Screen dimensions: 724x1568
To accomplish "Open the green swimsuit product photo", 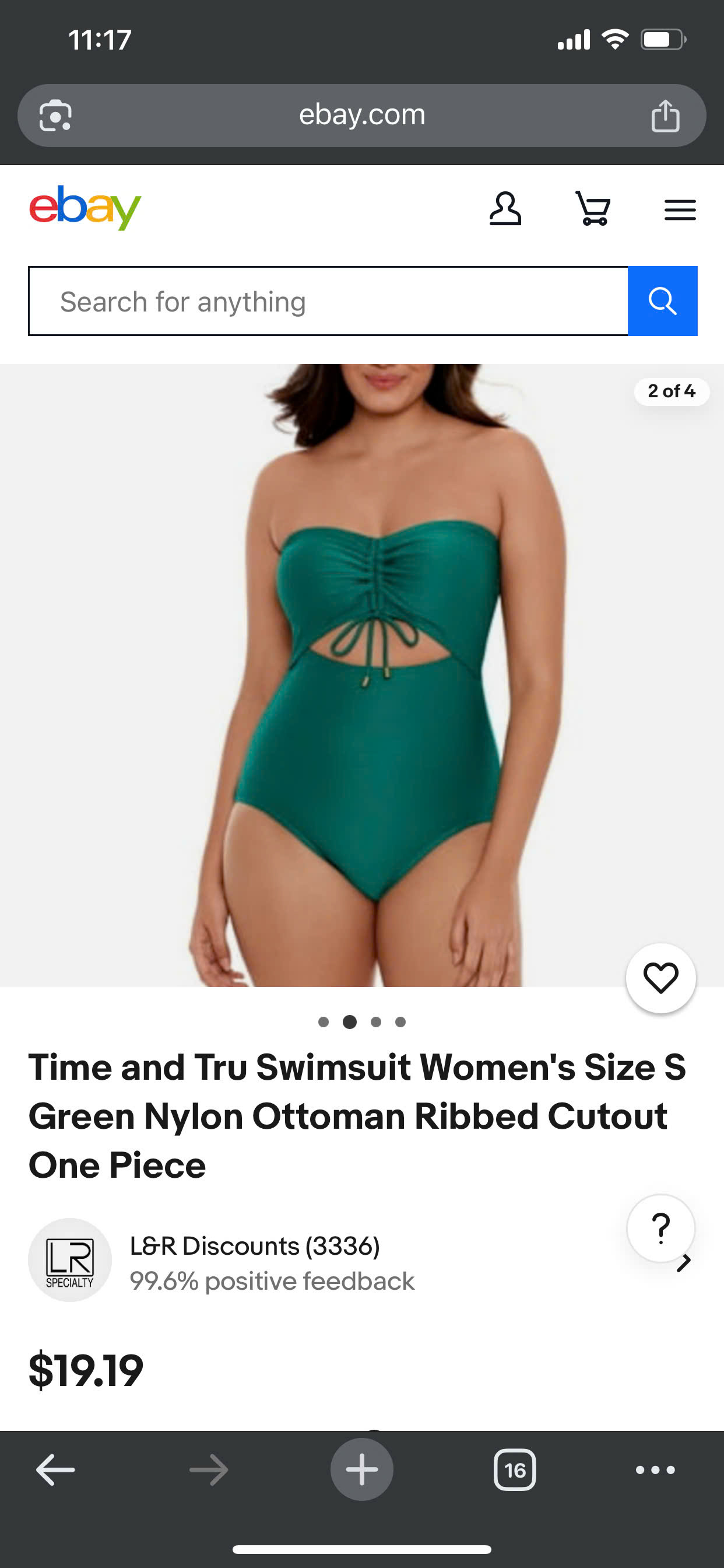I will pos(362,675).
